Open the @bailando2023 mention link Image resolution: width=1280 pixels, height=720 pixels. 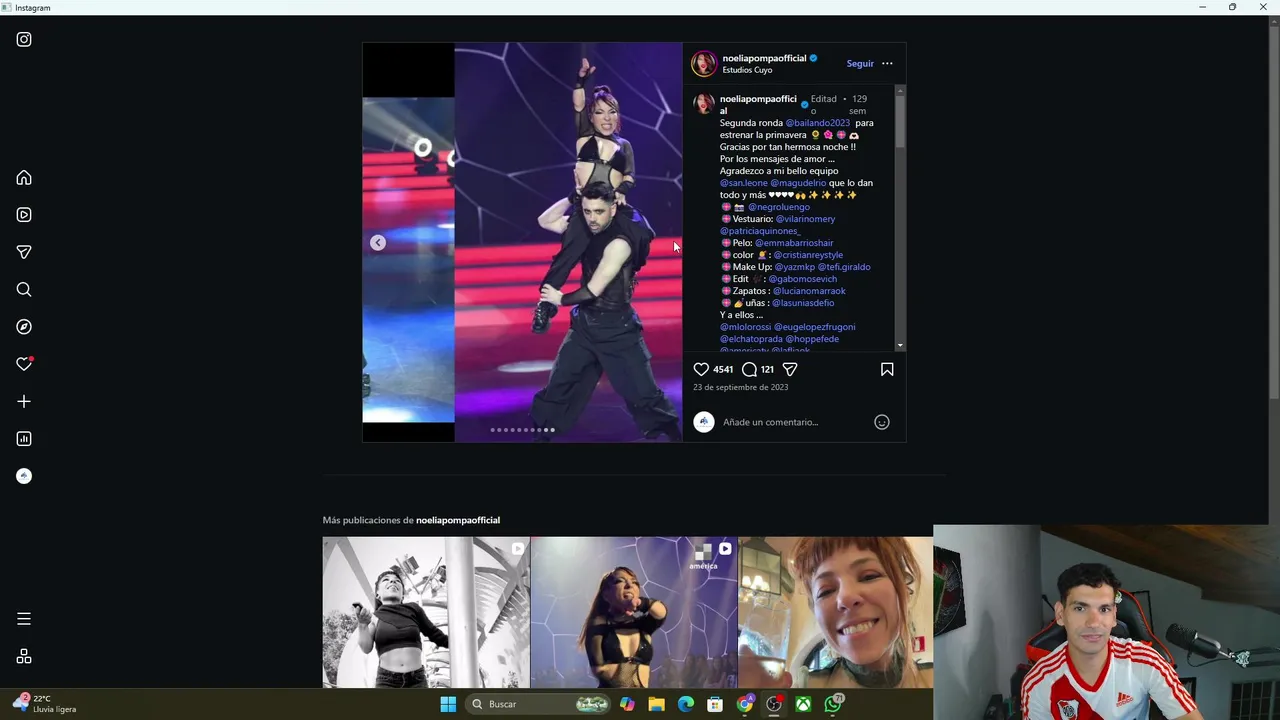click(817, 123)
